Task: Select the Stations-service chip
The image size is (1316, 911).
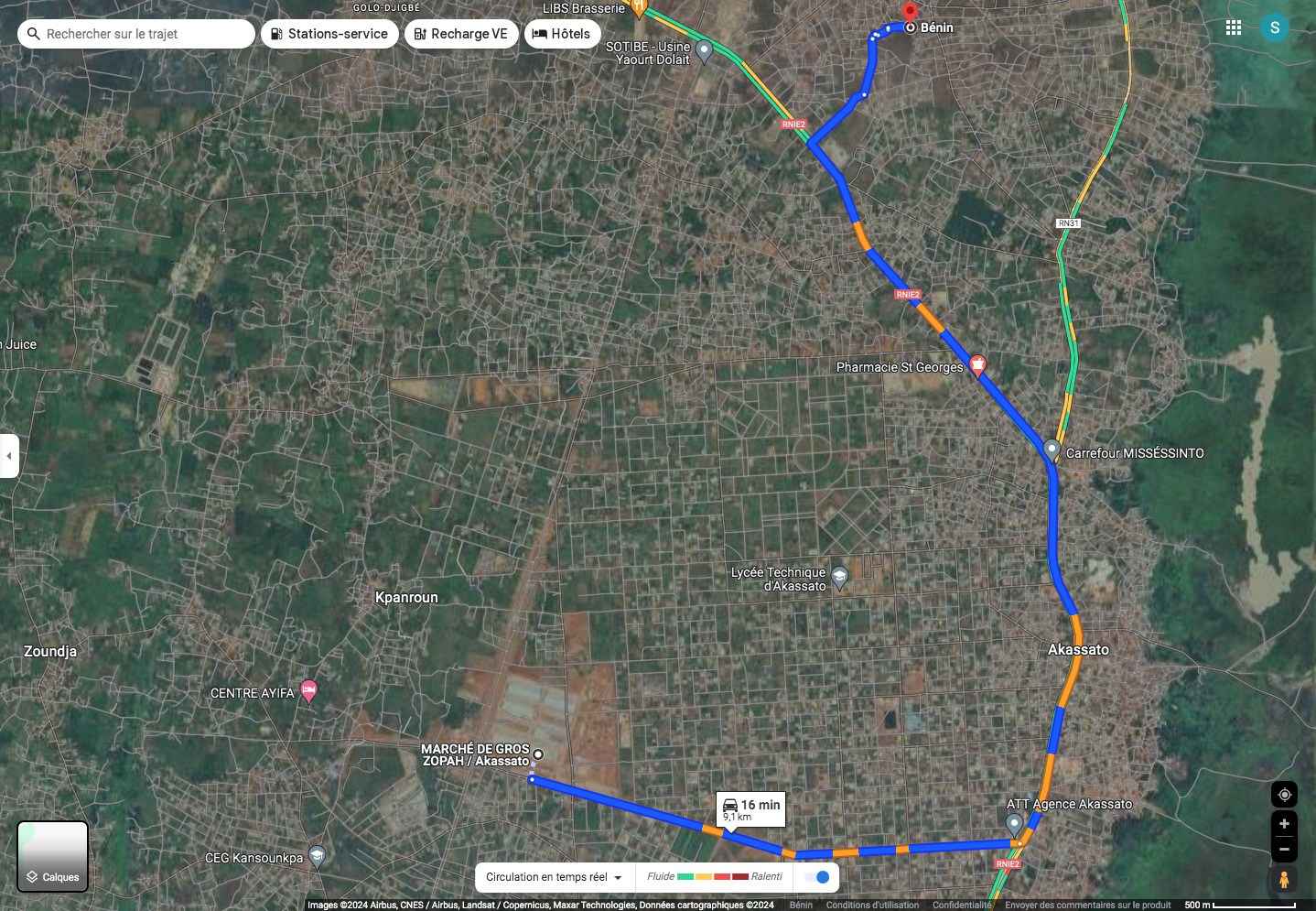Action: [329, 34]
